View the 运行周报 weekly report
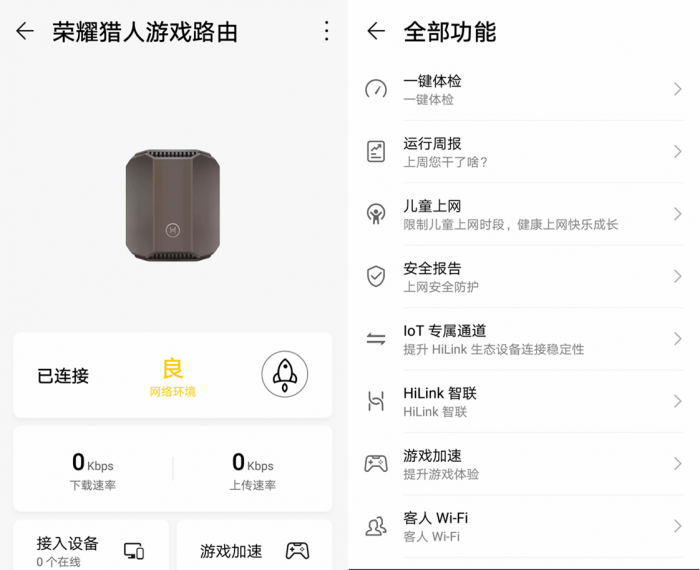The width and height of the screenshot is (700, 570). click(523, 151)
